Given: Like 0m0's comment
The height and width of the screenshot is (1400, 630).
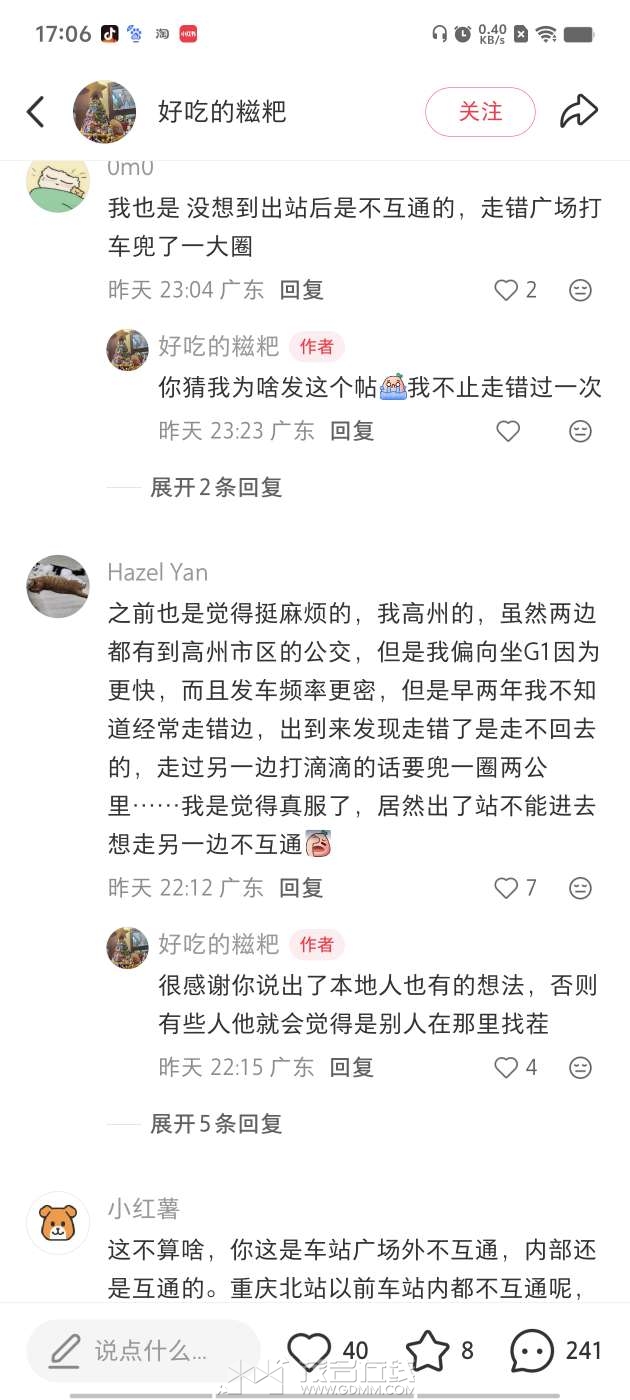Looking at the screenshot, I should [x=507, y=290].
